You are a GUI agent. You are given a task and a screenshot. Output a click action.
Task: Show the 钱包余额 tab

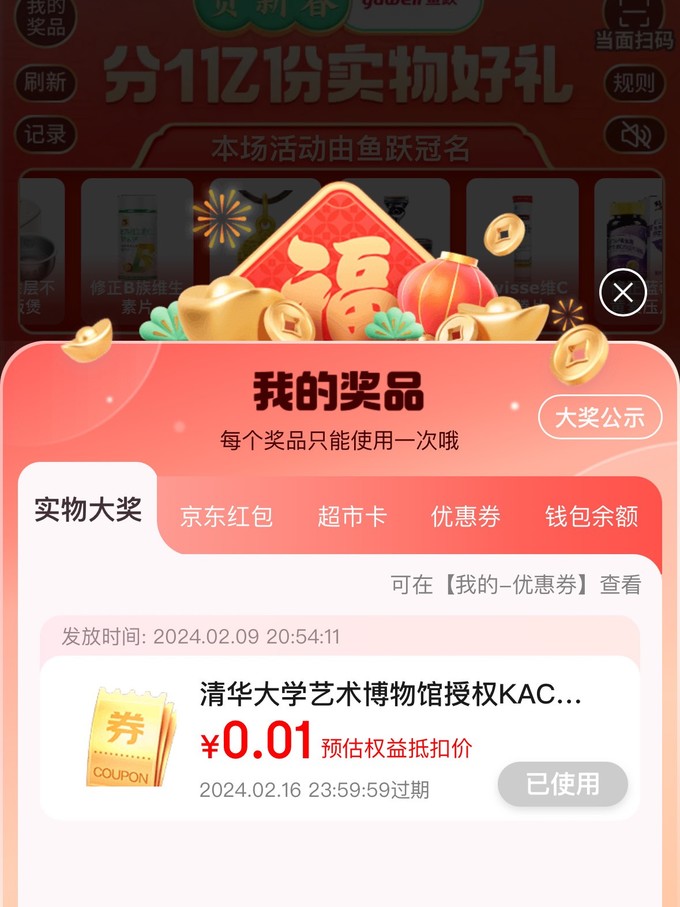point(591,517)
